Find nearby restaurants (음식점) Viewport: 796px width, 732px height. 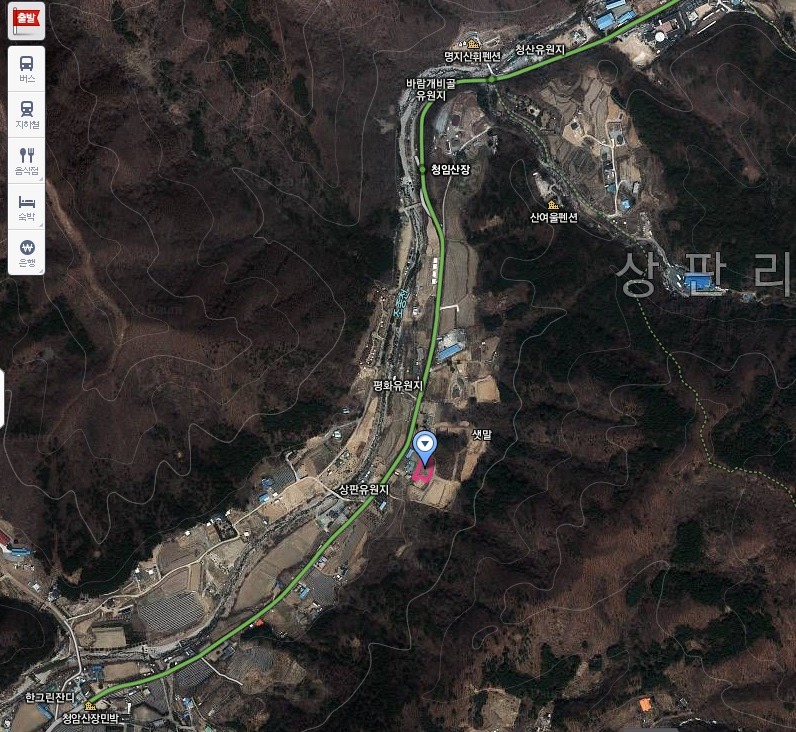click(26, 160)
